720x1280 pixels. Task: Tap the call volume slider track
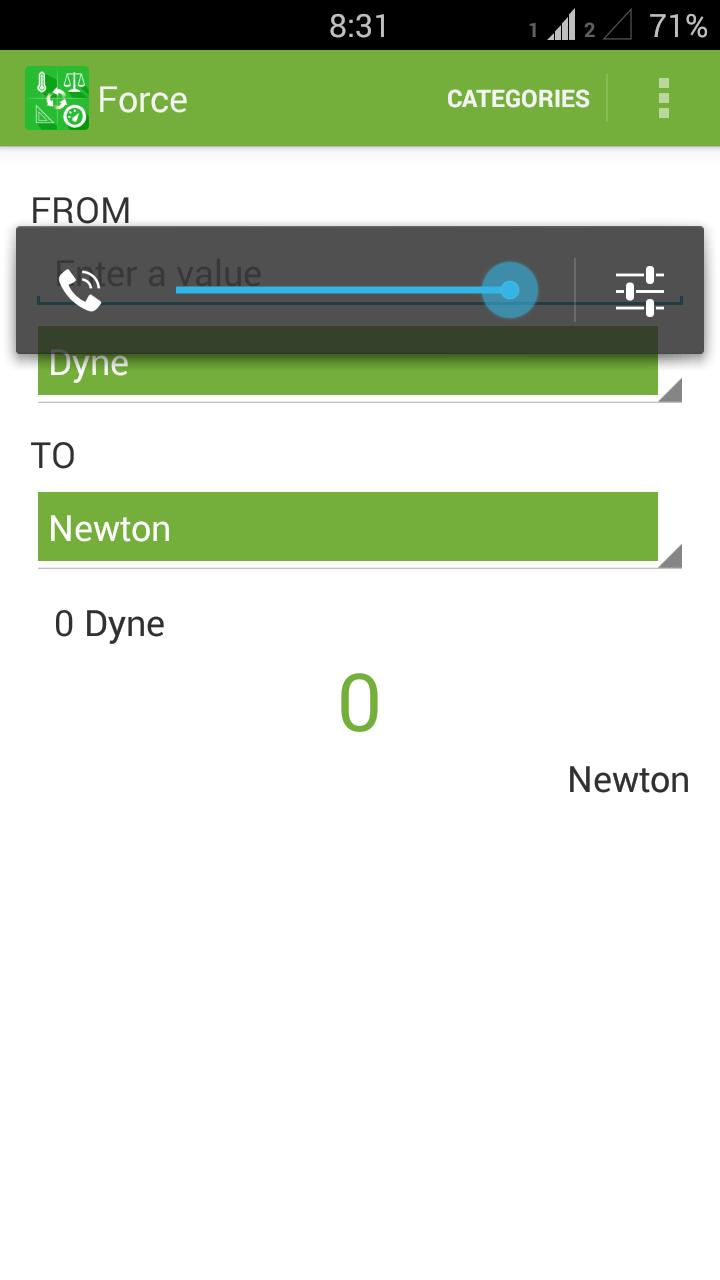point(340,290)
